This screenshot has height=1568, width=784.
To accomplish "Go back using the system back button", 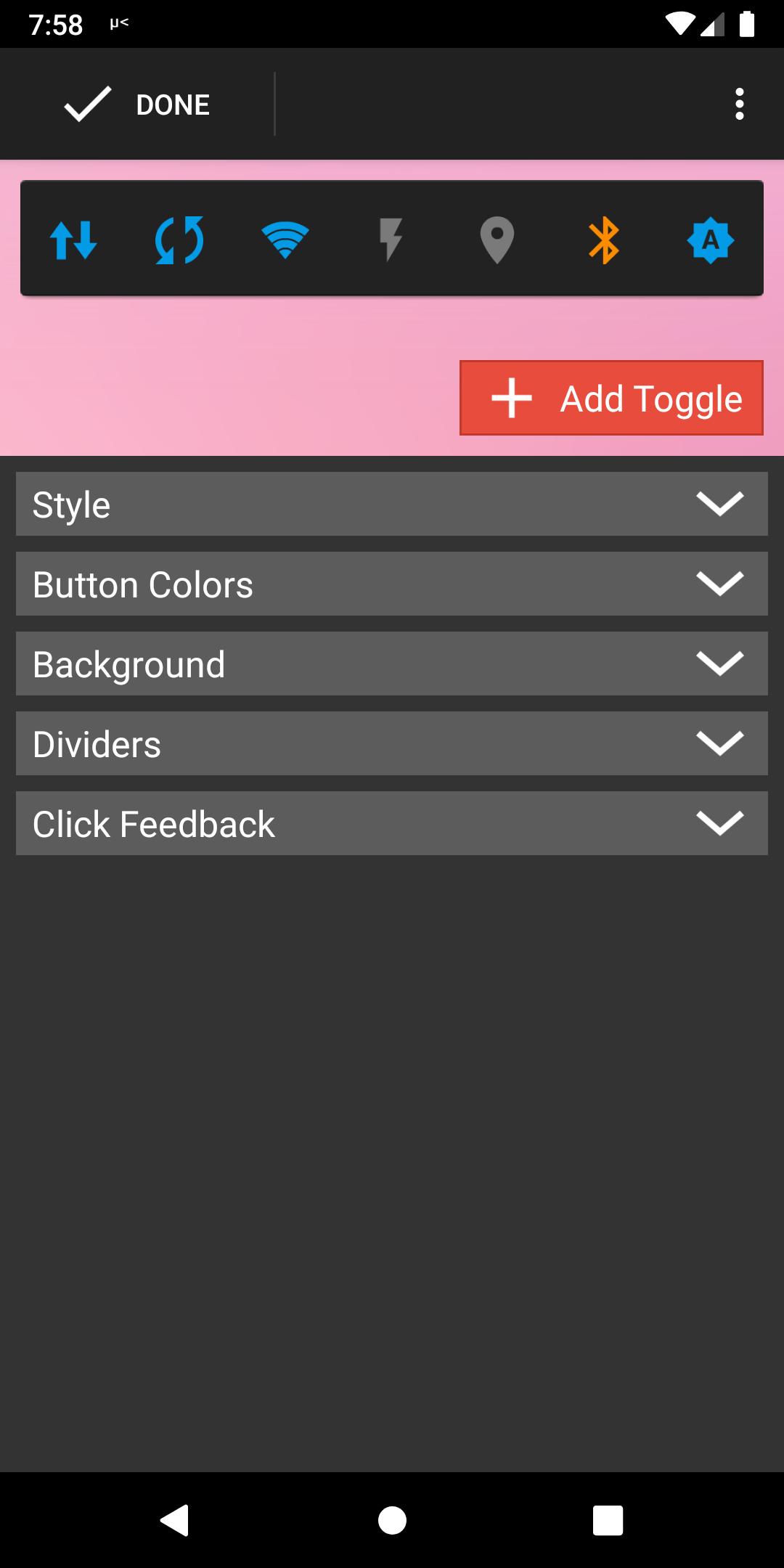I will (174, 1520).
